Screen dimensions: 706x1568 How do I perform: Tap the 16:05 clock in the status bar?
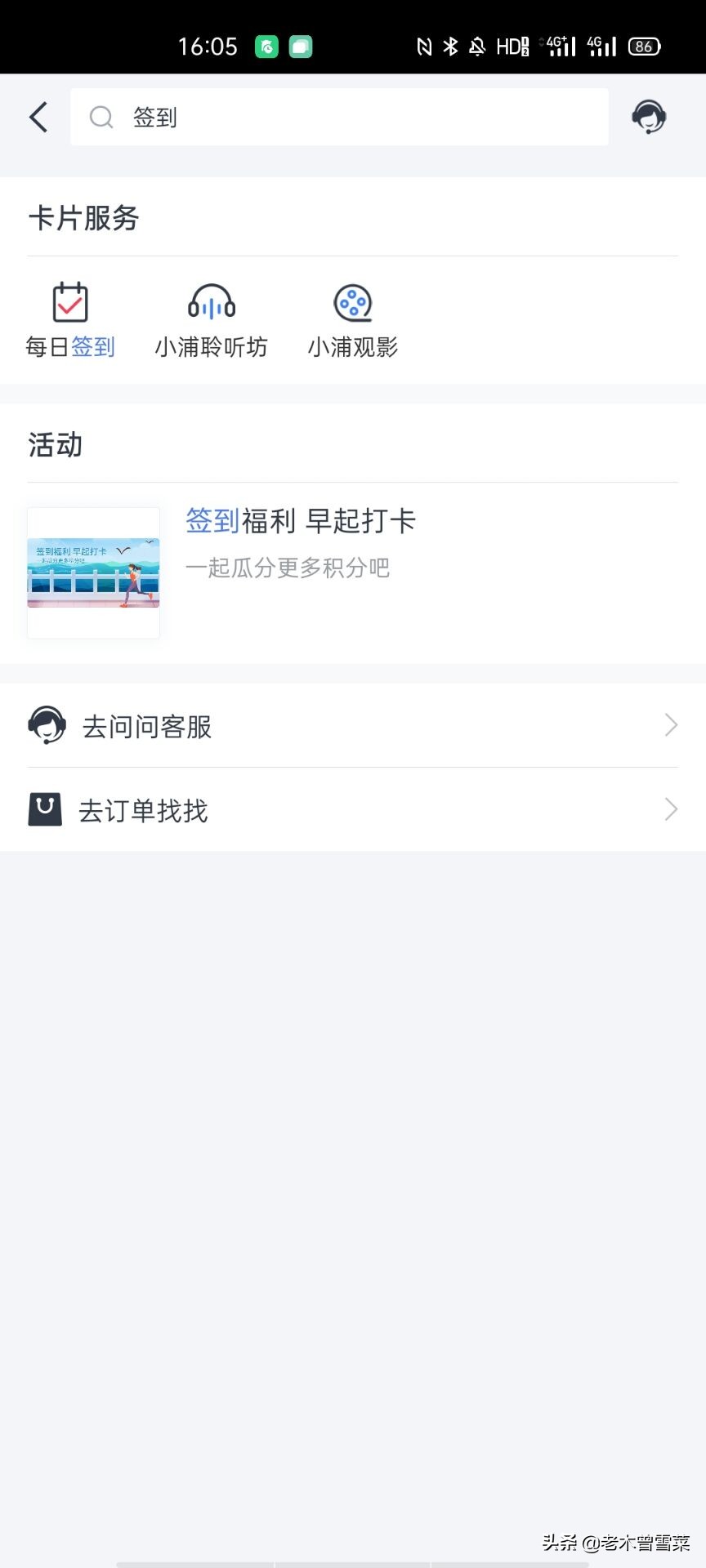(x=208, y=47)
